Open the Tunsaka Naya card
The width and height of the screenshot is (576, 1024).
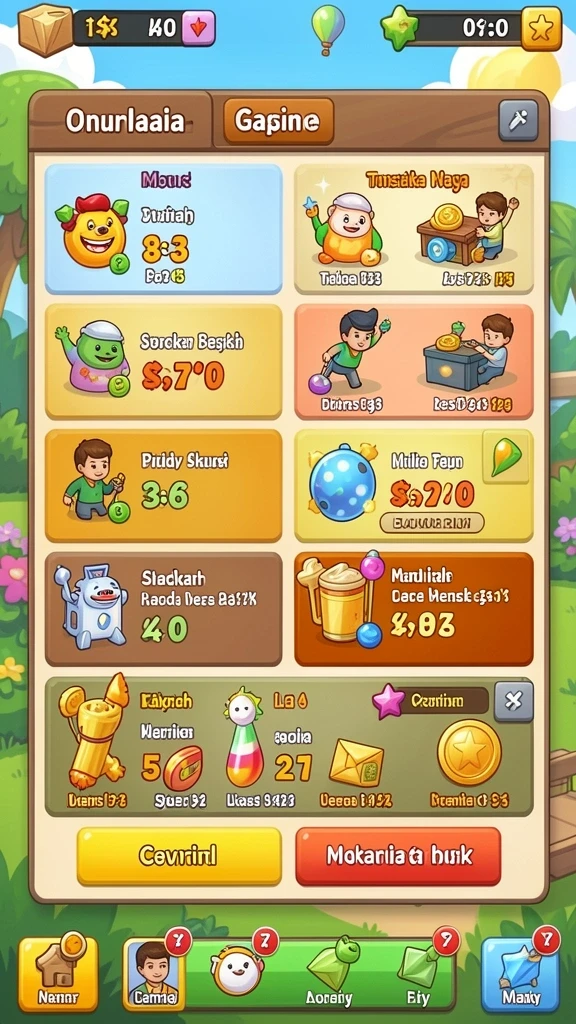click(x=414, y=229)
